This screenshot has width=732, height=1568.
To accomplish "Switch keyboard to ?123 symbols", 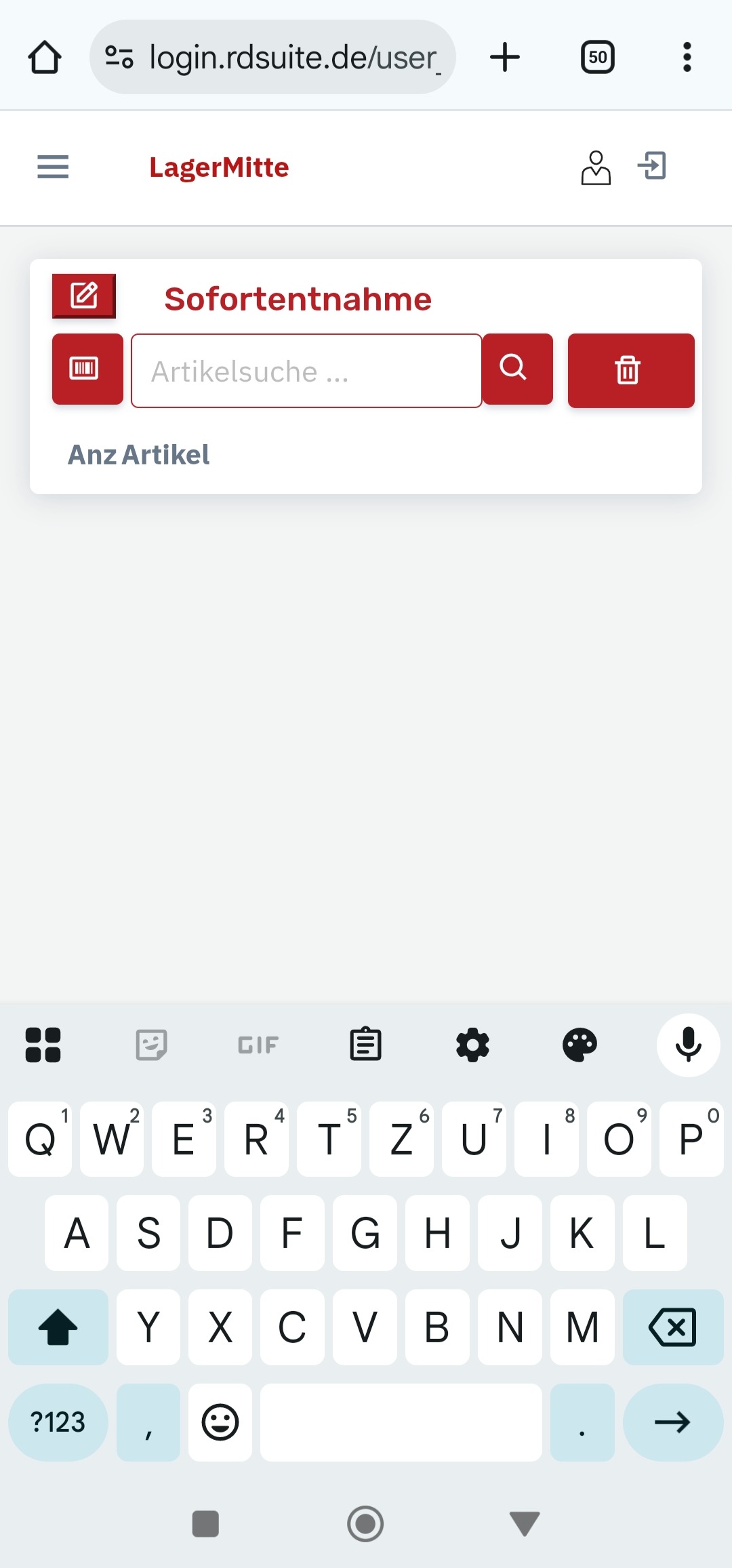I will coord(58,1422).
